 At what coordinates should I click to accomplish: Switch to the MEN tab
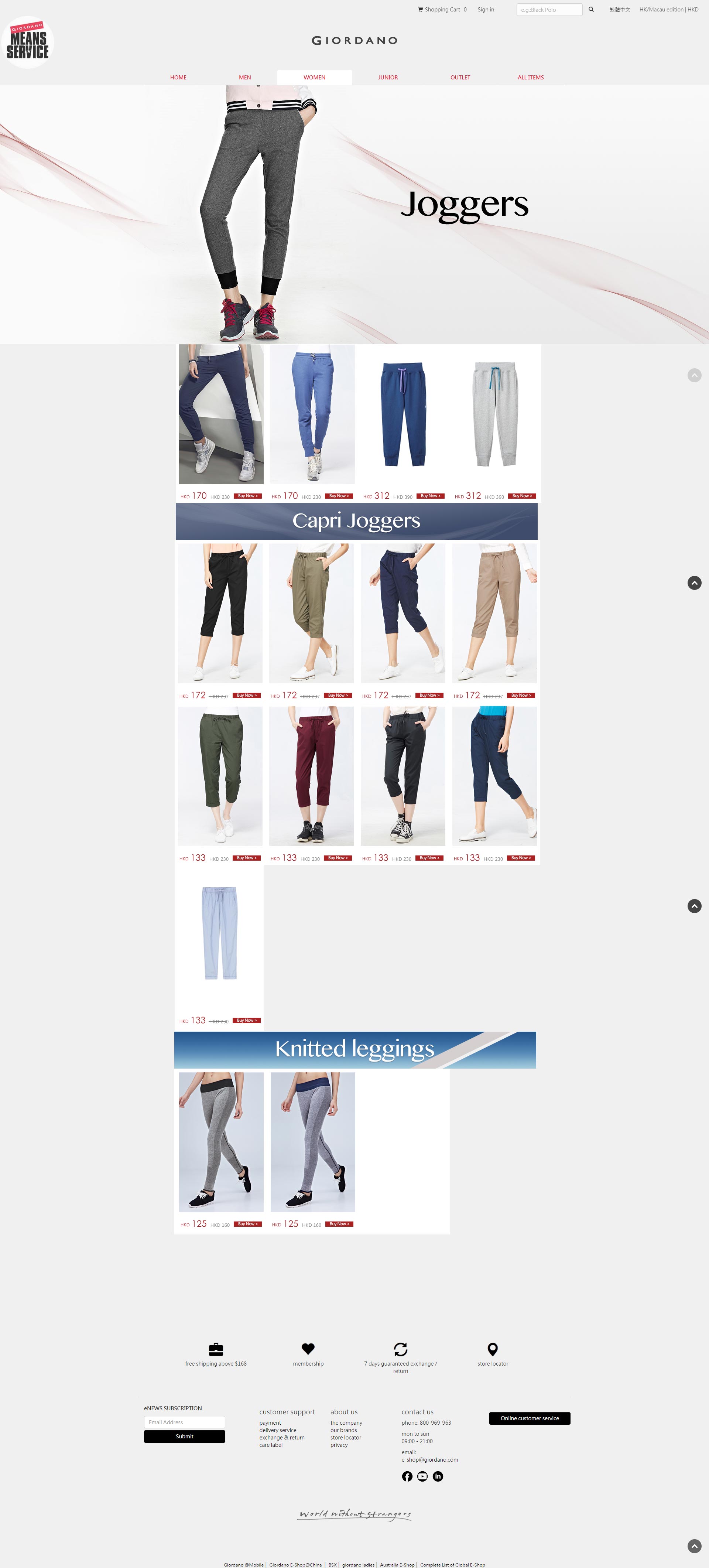tap(245, 77)
